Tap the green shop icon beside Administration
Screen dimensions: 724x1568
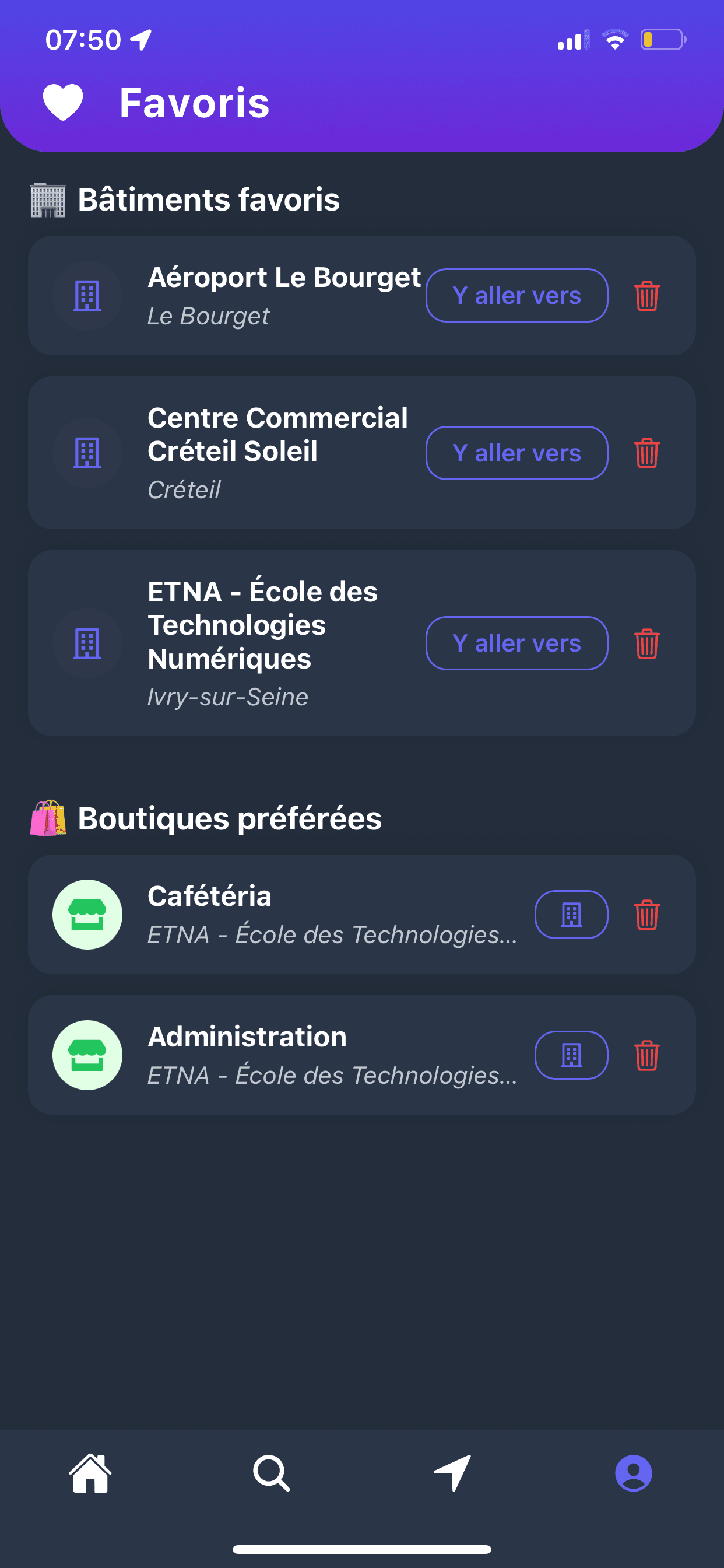pos(87,1055)
